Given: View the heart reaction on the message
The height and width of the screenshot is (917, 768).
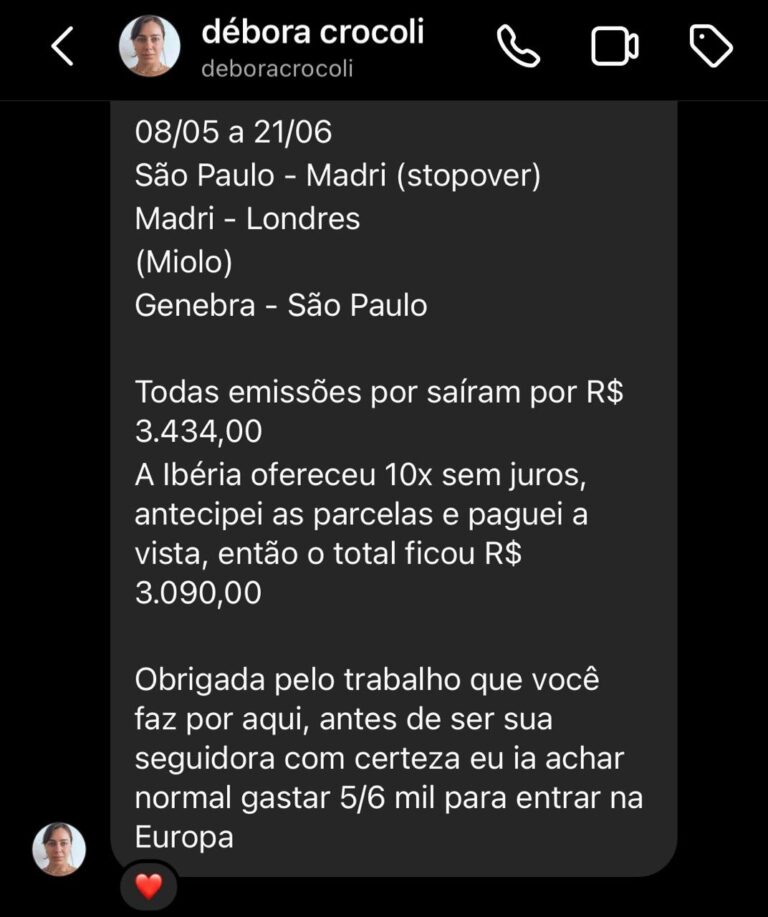Looking at the screenshot, I should click(x=148, y=885).
